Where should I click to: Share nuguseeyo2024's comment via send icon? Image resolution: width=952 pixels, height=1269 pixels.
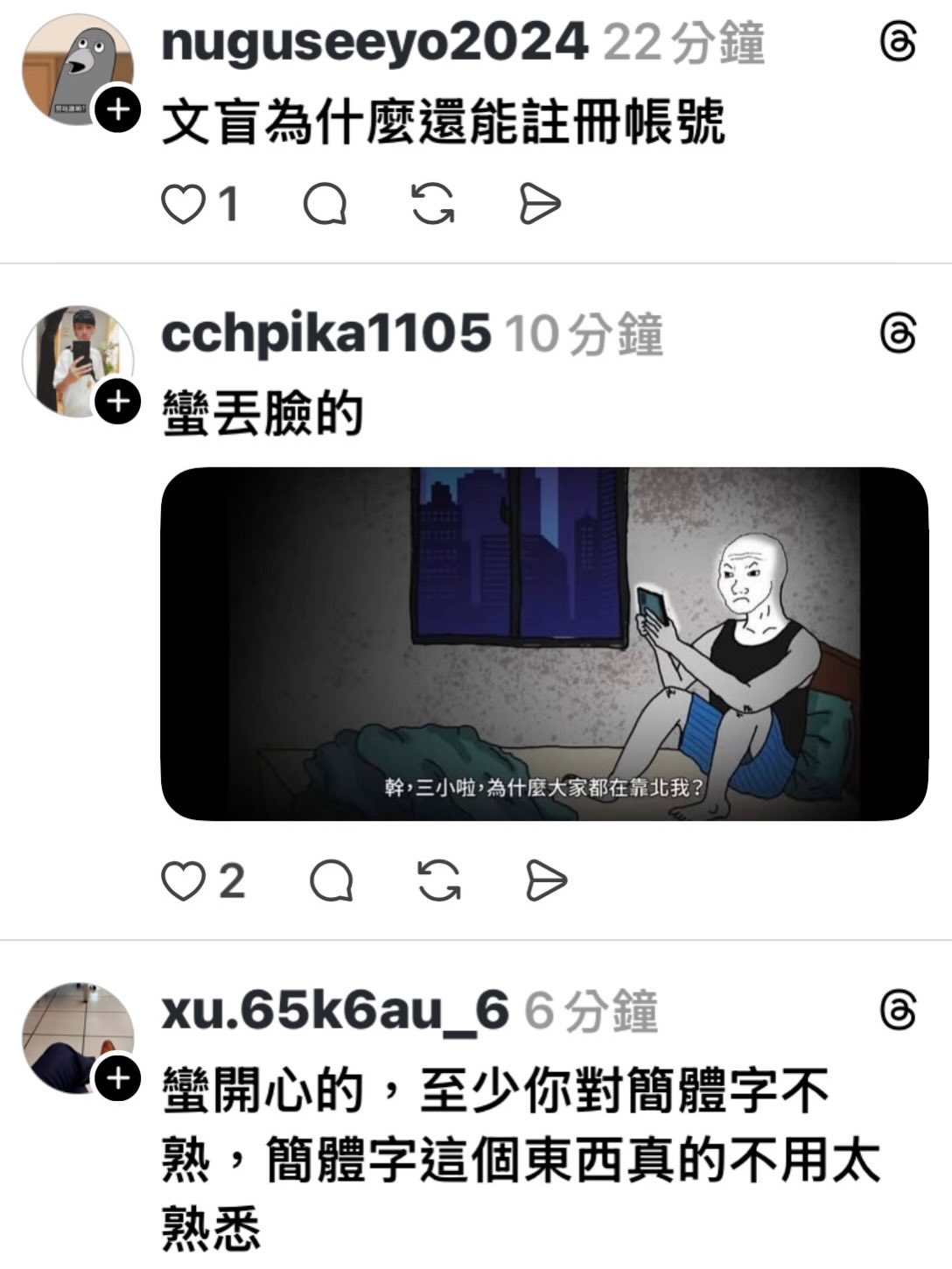[x=539, y=205]
